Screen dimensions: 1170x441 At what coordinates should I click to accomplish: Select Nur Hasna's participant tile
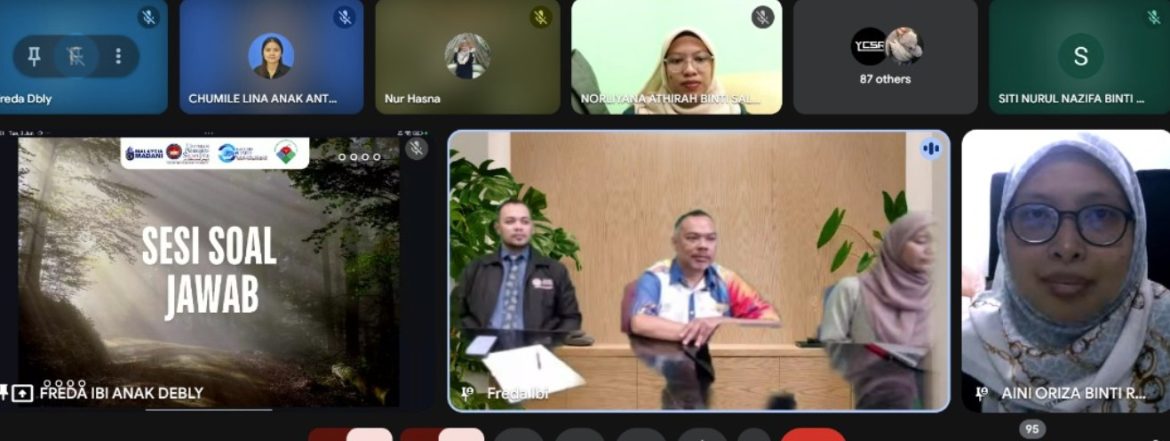[x=467, y=57]
